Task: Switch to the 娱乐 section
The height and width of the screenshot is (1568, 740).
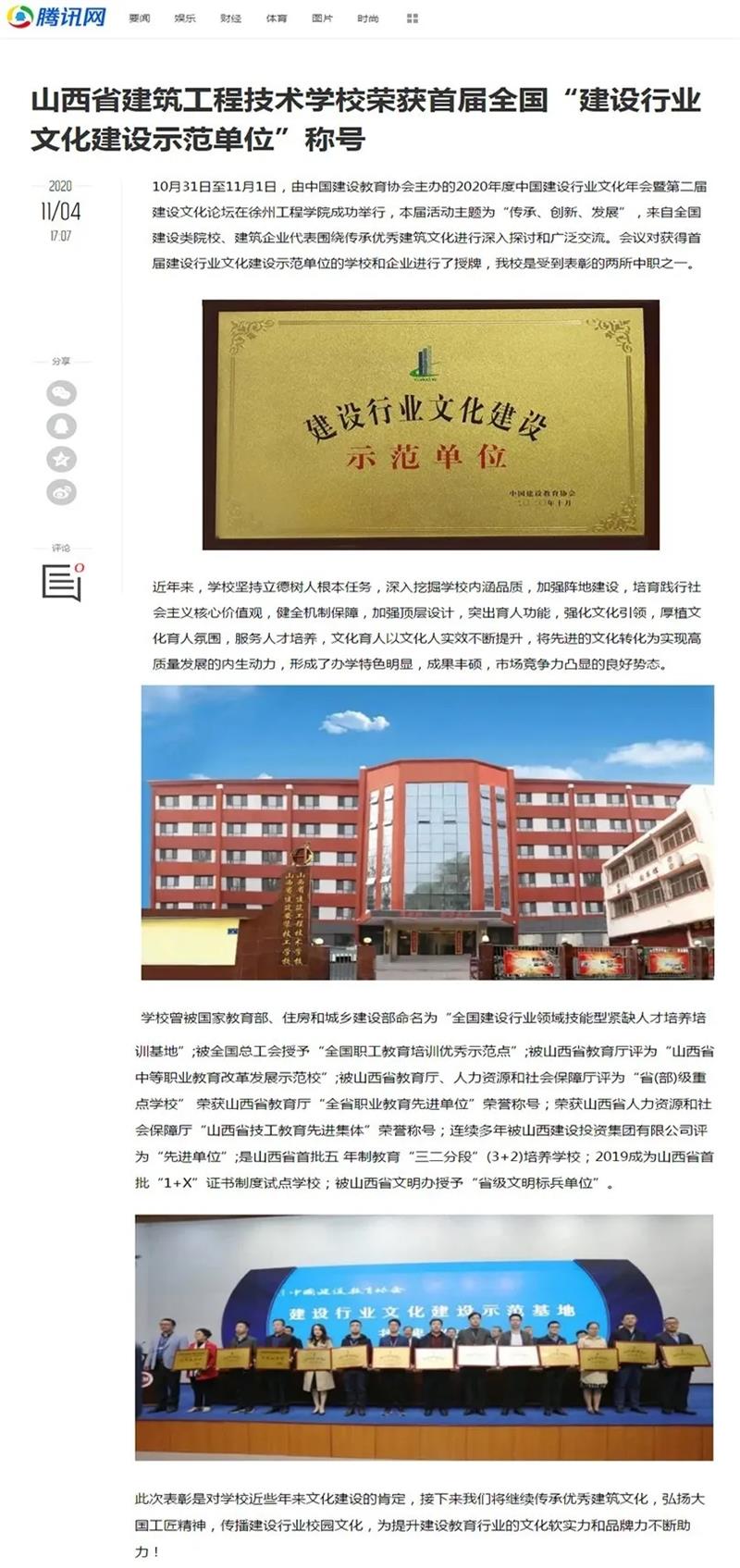Action: pos(185,19)
